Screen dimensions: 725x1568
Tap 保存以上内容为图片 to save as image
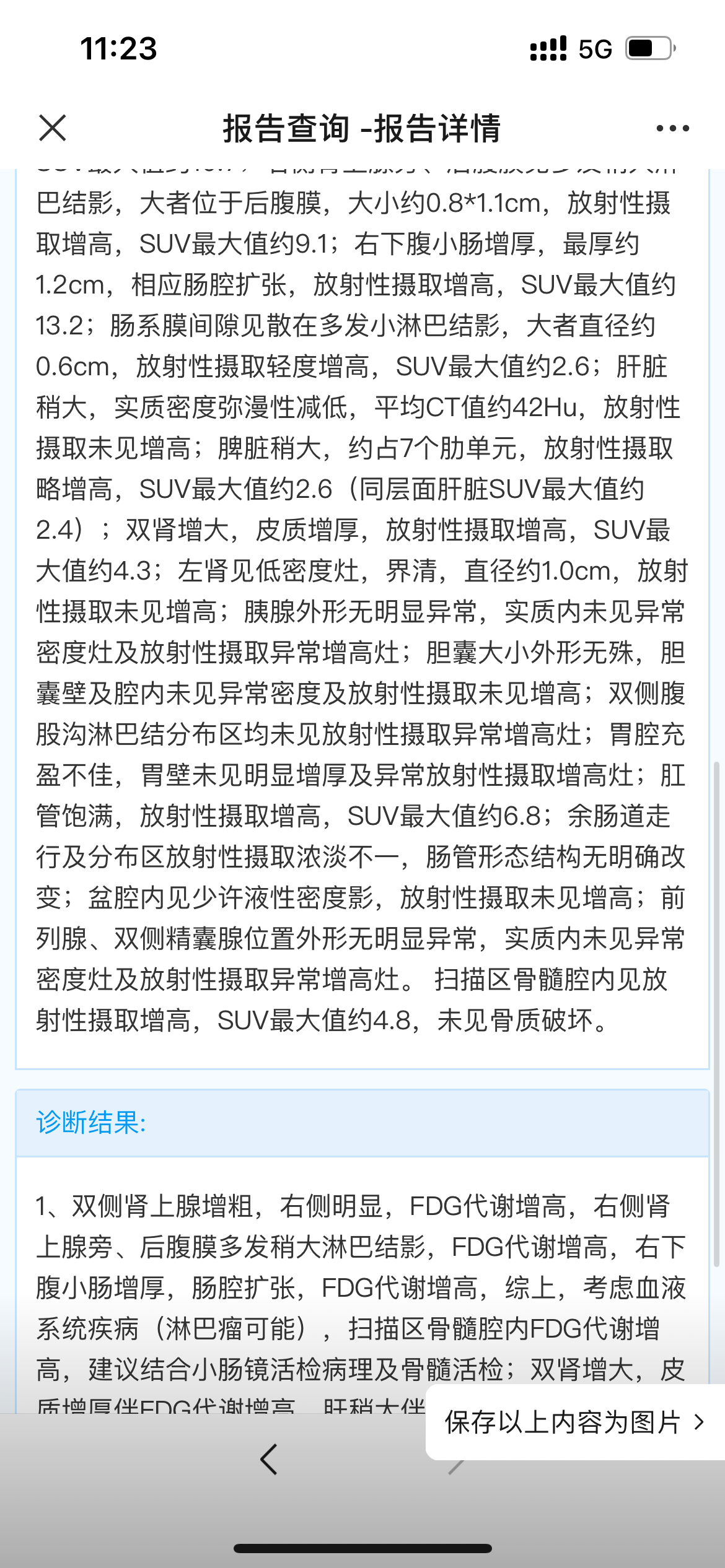point(575,1422)
